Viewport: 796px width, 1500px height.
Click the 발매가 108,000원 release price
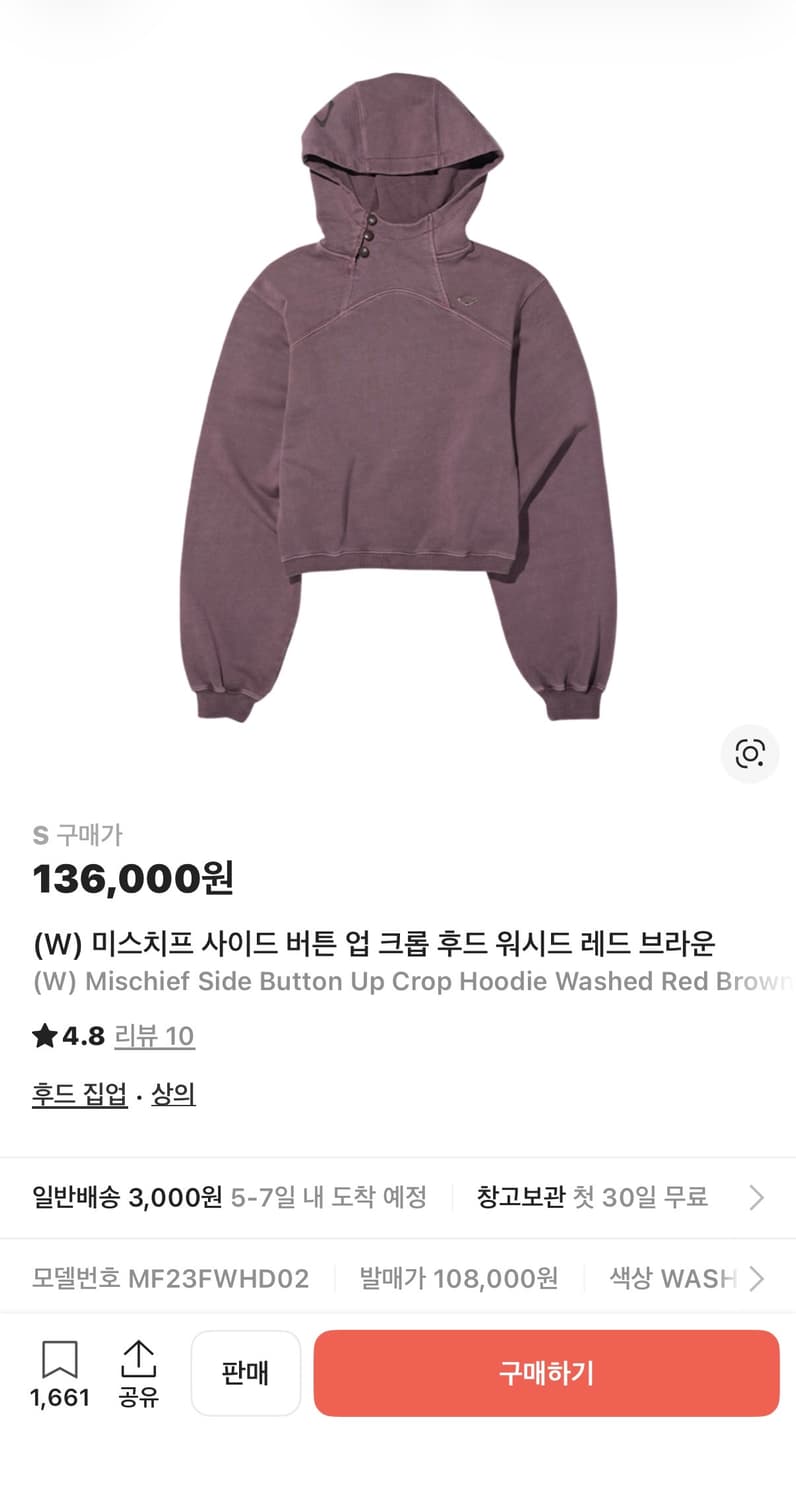[459, 1278]
